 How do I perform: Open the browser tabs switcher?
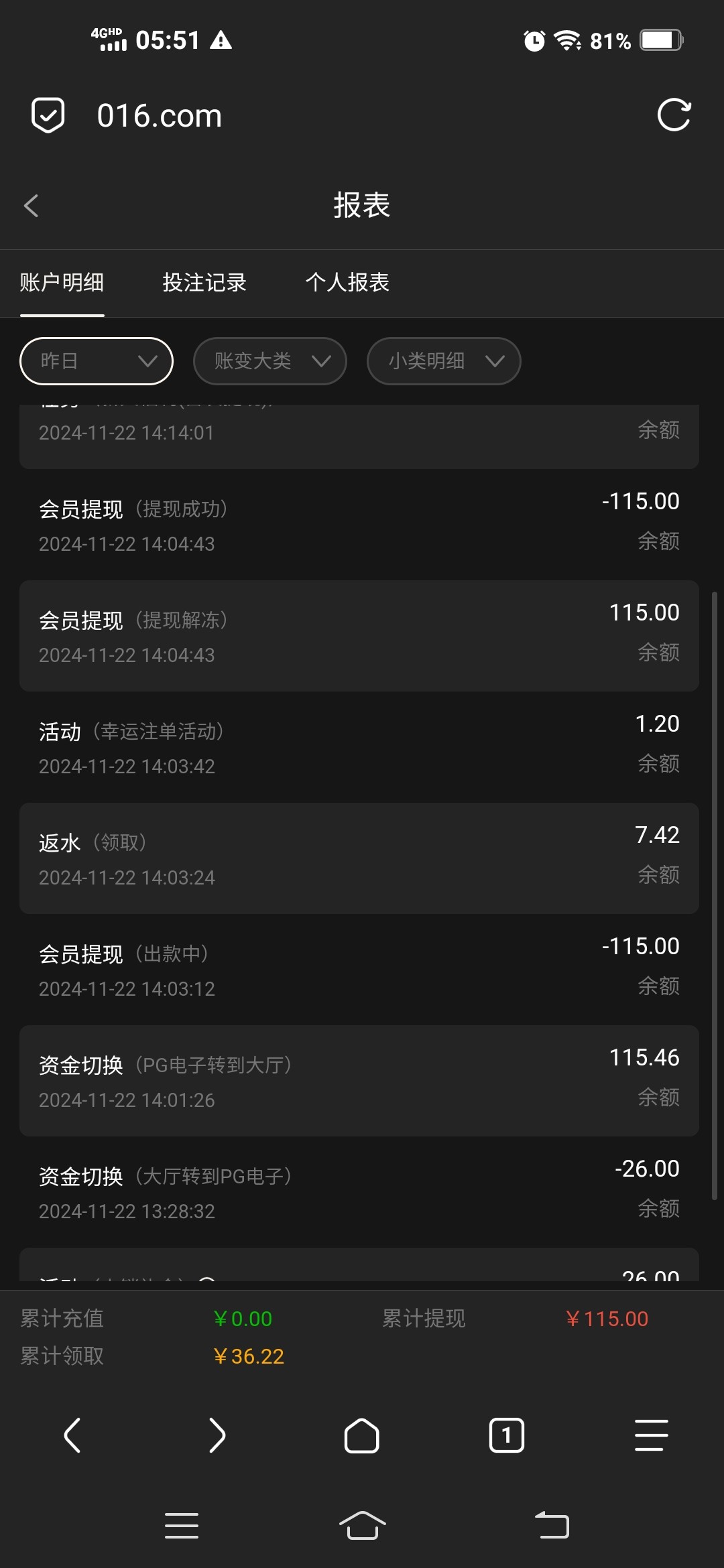coord(507,1435)
